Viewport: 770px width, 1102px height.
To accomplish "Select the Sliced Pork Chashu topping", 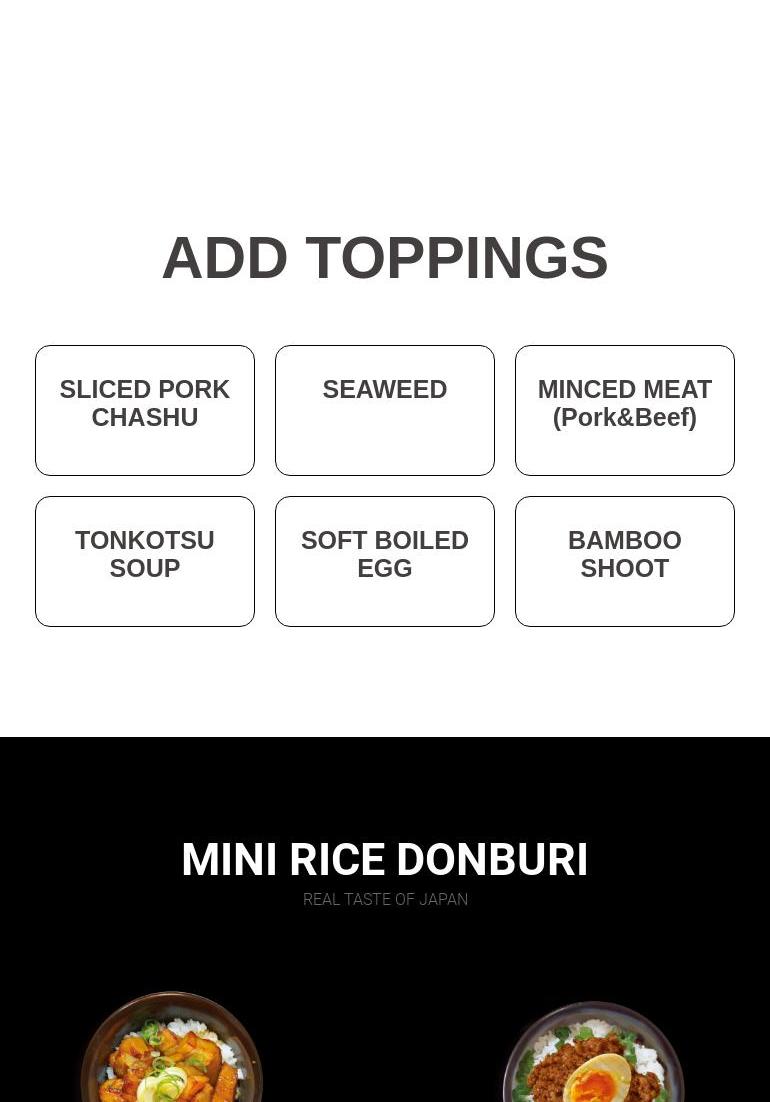I will (145, 410).
